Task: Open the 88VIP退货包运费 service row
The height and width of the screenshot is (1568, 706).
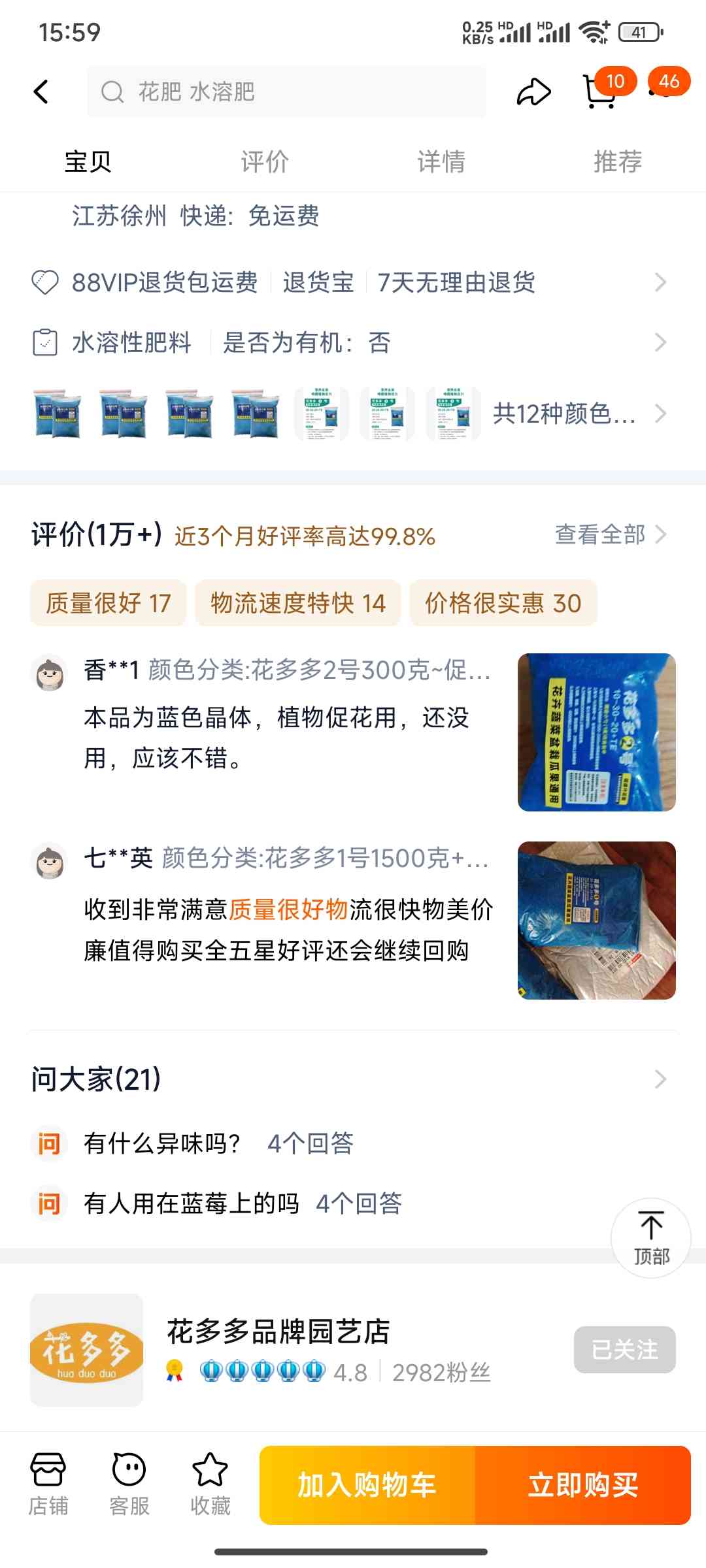Action: [x=353, y=282]
